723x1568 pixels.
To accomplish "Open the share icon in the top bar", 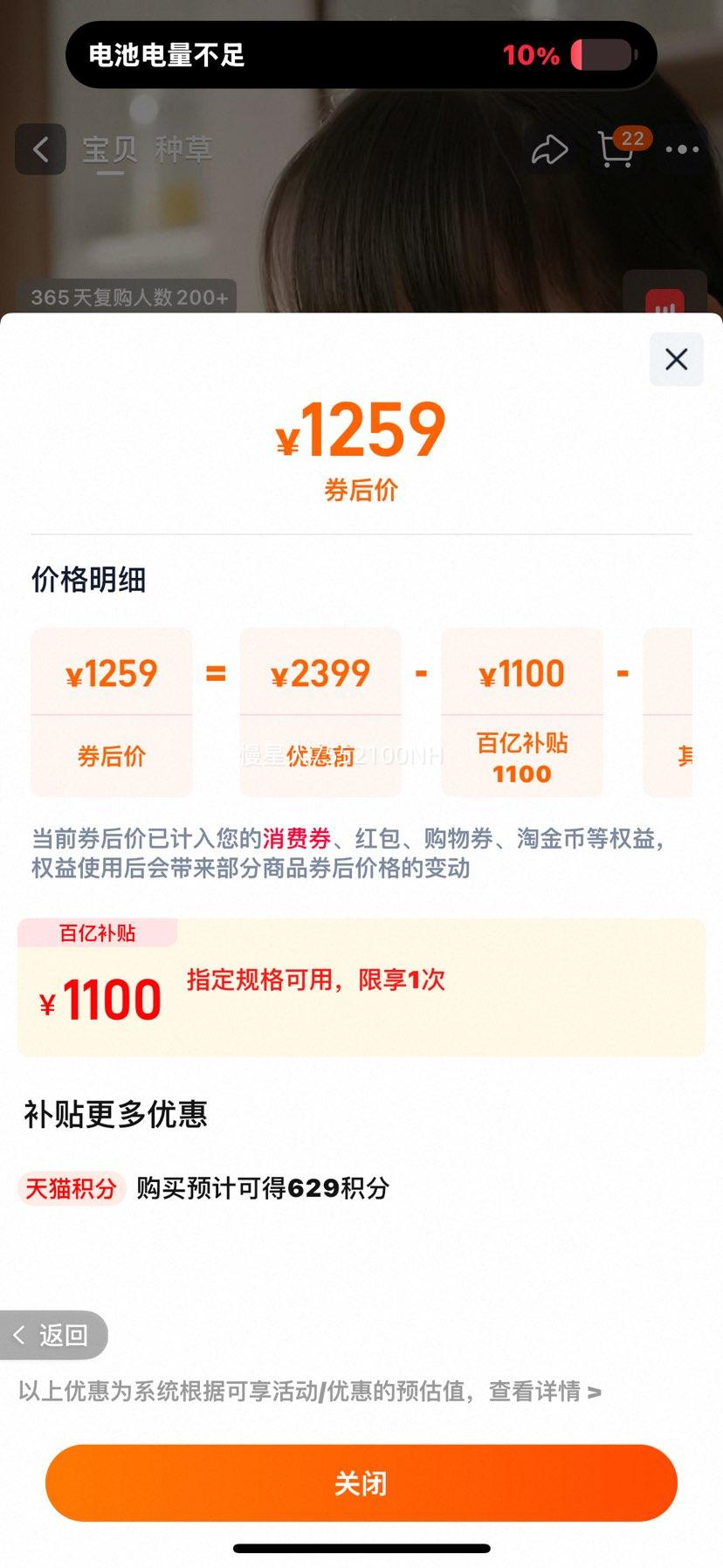I will pos(549,149).
